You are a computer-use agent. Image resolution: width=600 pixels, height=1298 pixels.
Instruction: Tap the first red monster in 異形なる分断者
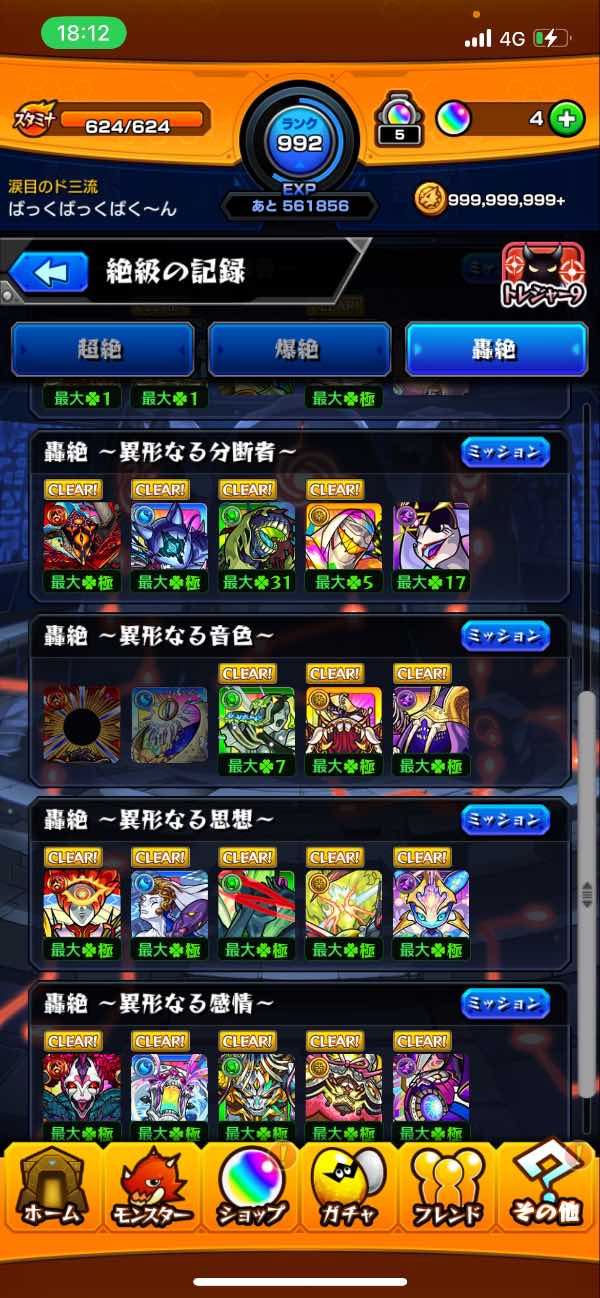click(x=82, y=537)
